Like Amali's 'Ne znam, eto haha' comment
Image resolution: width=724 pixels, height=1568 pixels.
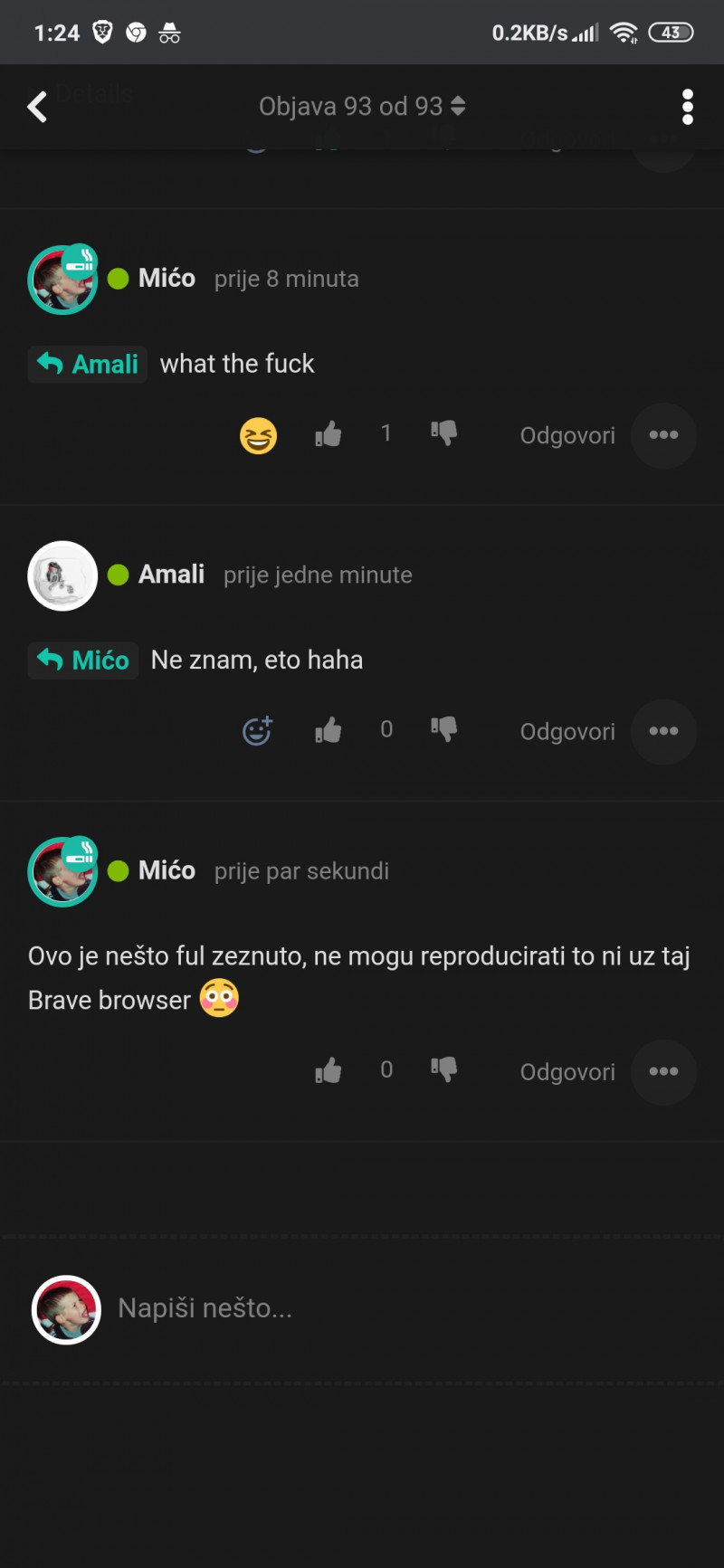click(329, 730)
